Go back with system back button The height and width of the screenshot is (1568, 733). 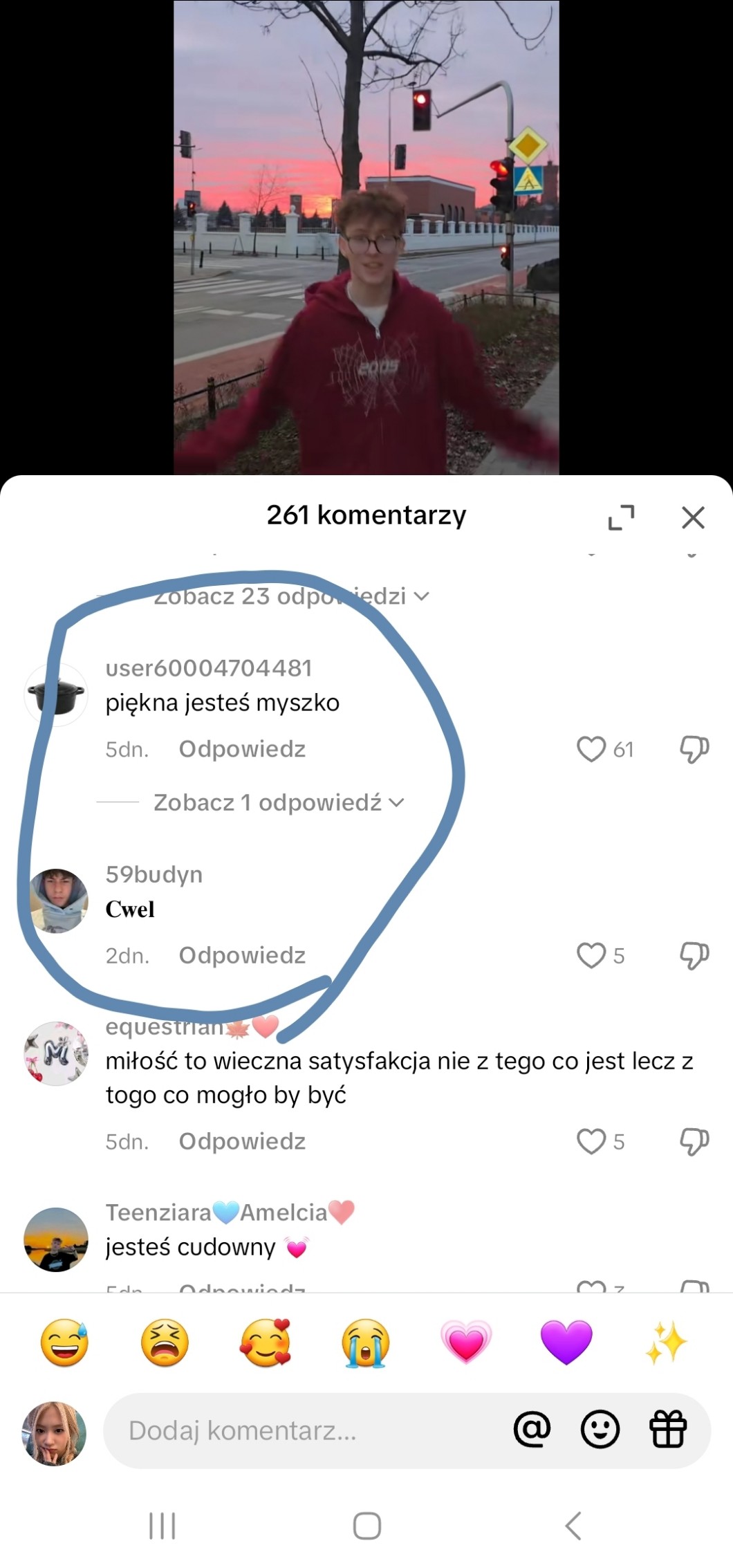(x=573, y=1525)
